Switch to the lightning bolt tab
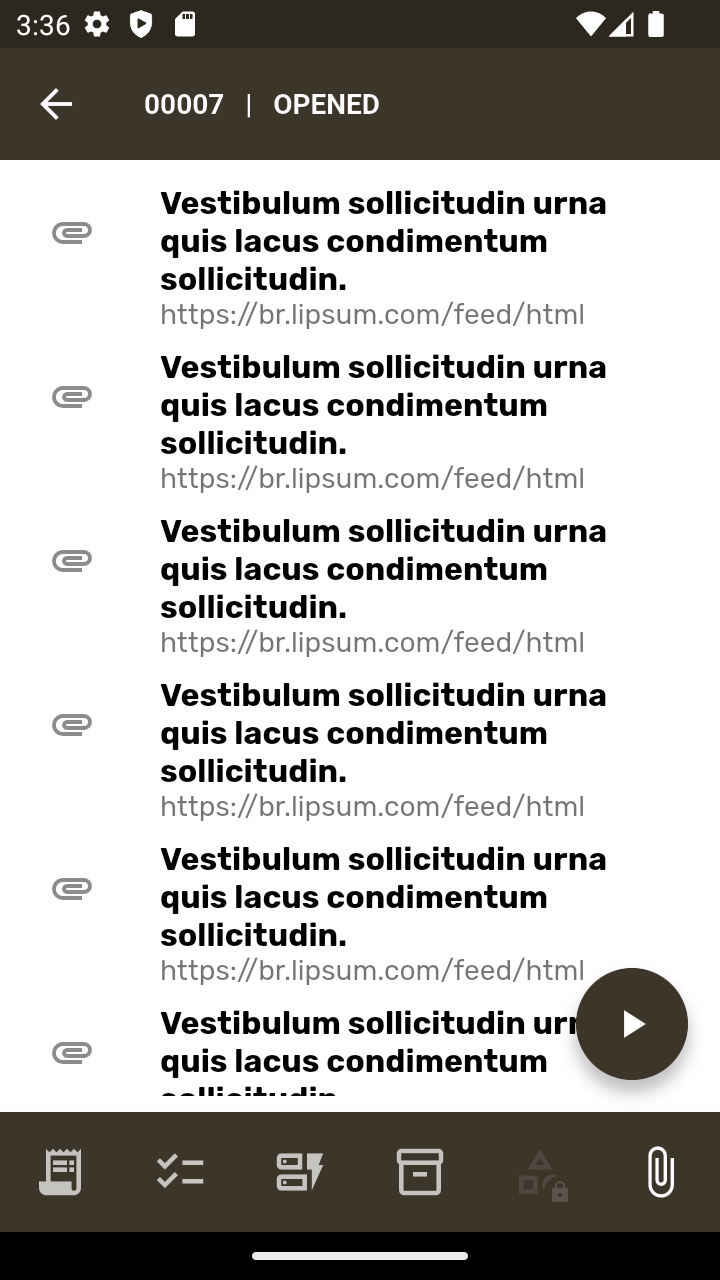The height and width of the screenshot is (1280, 720). click(x=300, y=1172)
